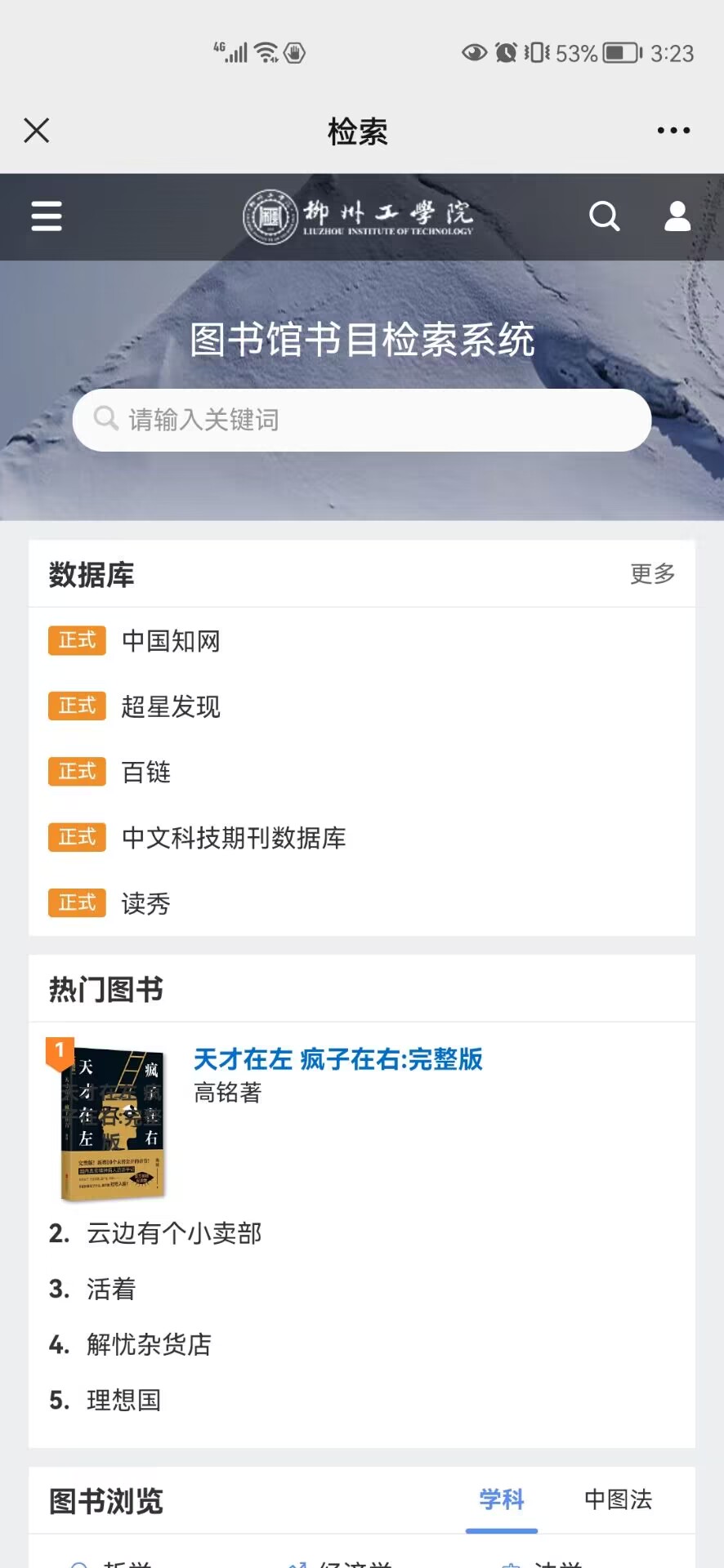This screenshot has height=1568, width=724.
Task: Open the 中国知网 database
Action: 171,641
